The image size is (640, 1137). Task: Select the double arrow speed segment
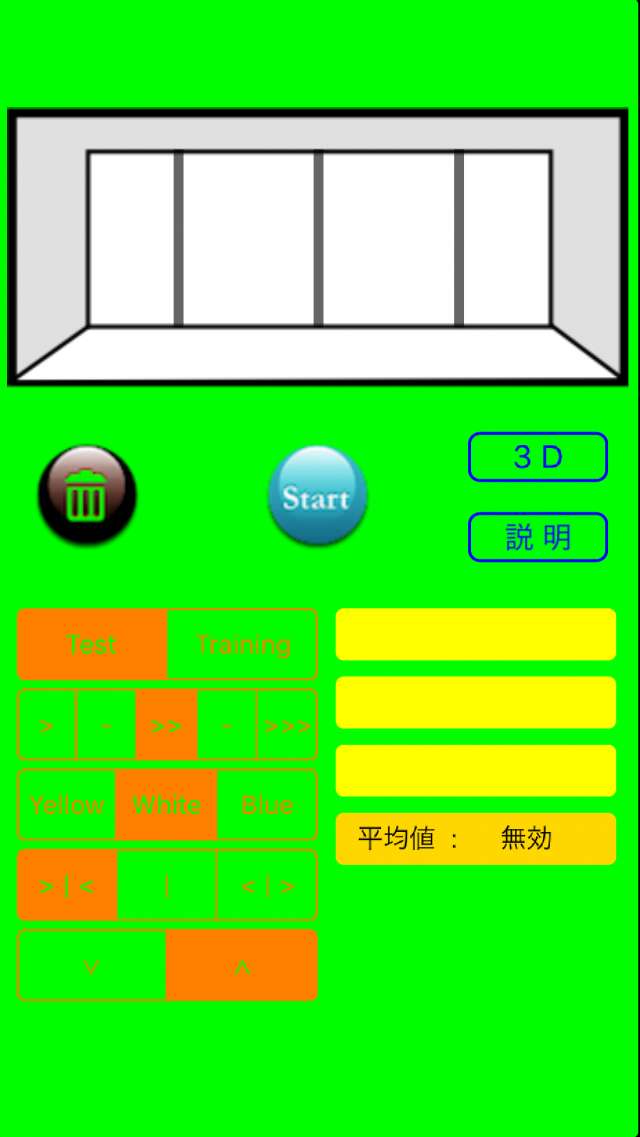[x=167, y=724]
